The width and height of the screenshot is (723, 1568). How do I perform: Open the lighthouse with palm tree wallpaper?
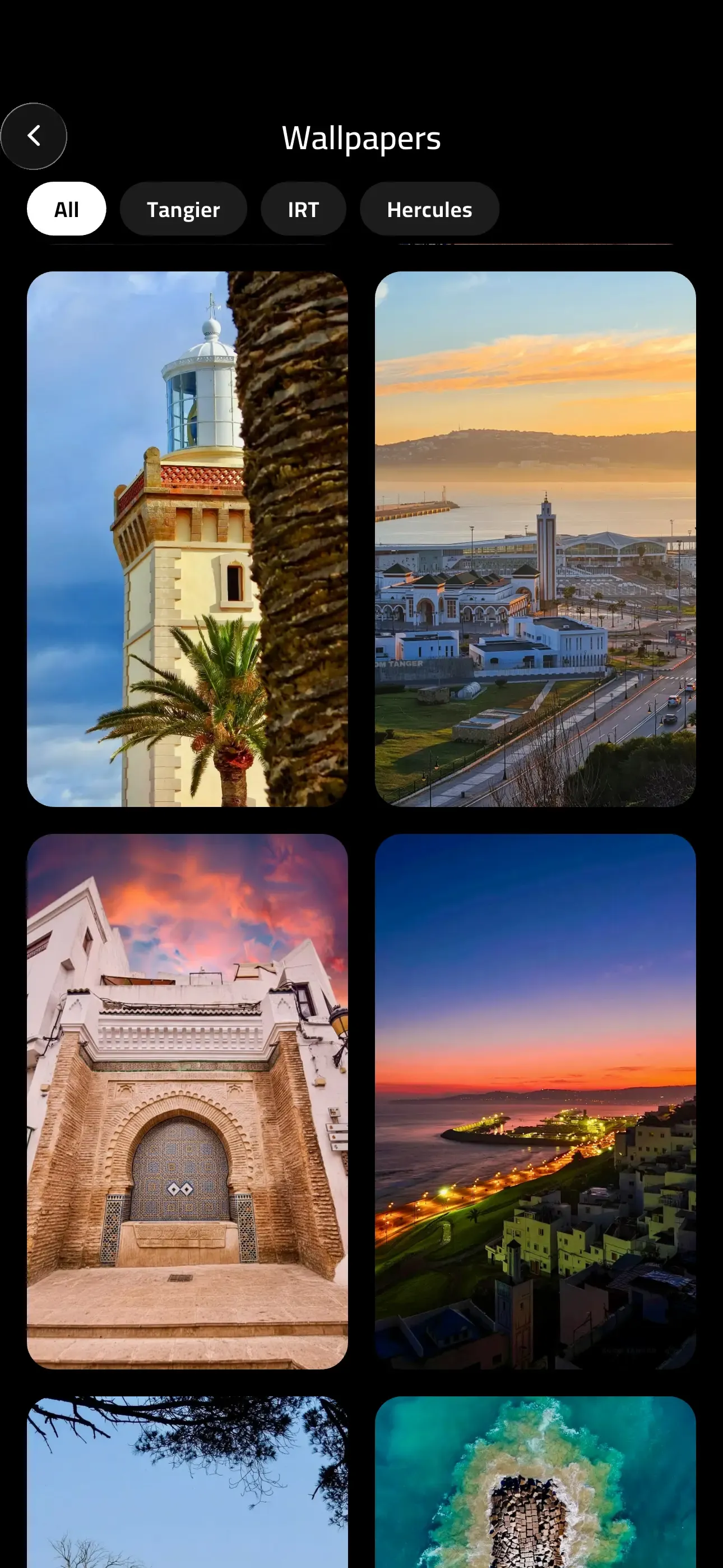tap(187, 539)
